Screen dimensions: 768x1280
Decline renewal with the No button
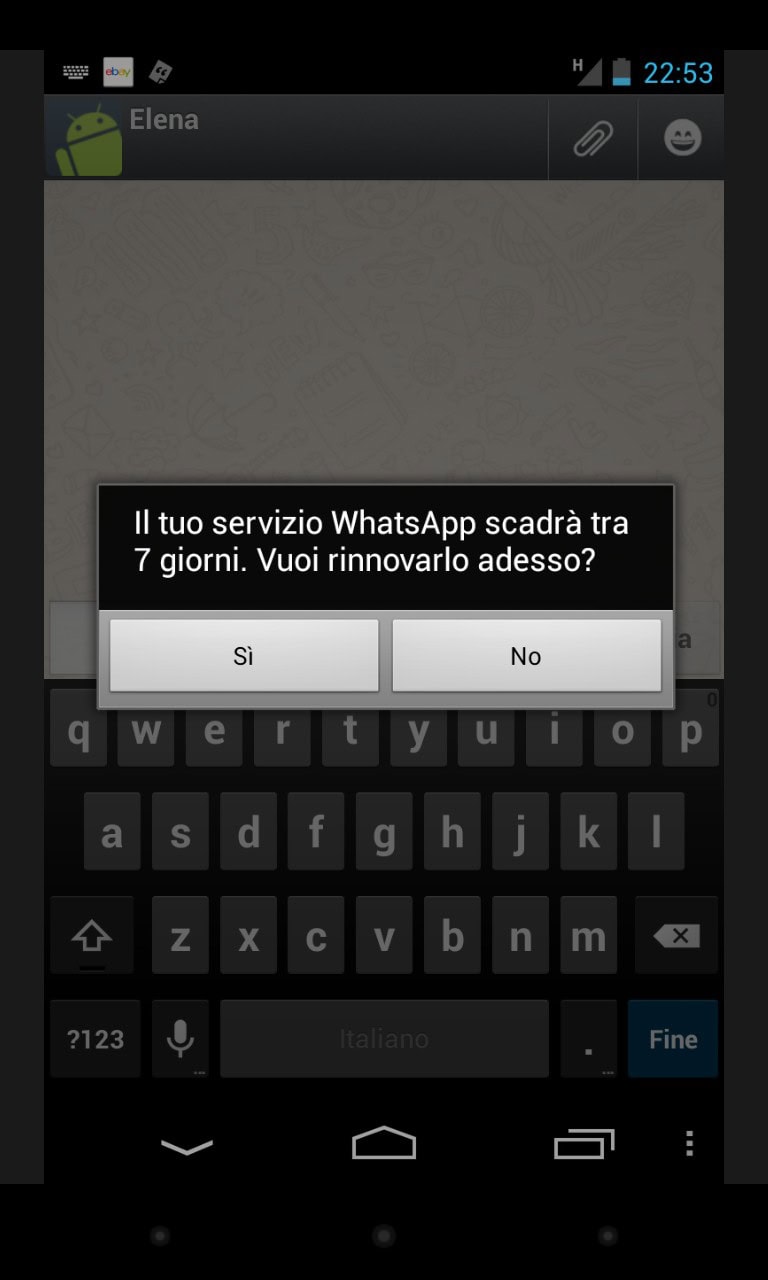click(x=526, y=656)
